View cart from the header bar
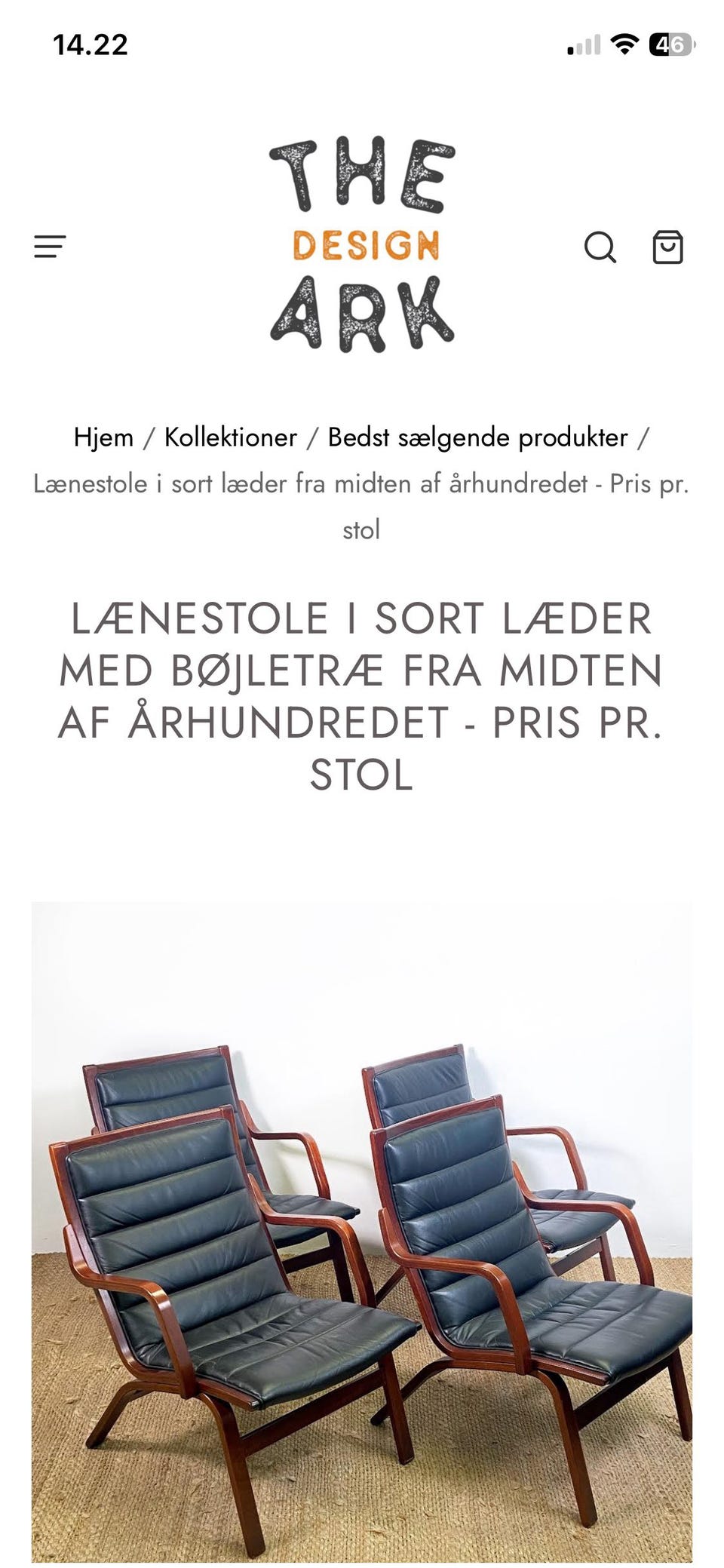The width and height of the screenshot is (724, 1568). [x=668, y=247]
